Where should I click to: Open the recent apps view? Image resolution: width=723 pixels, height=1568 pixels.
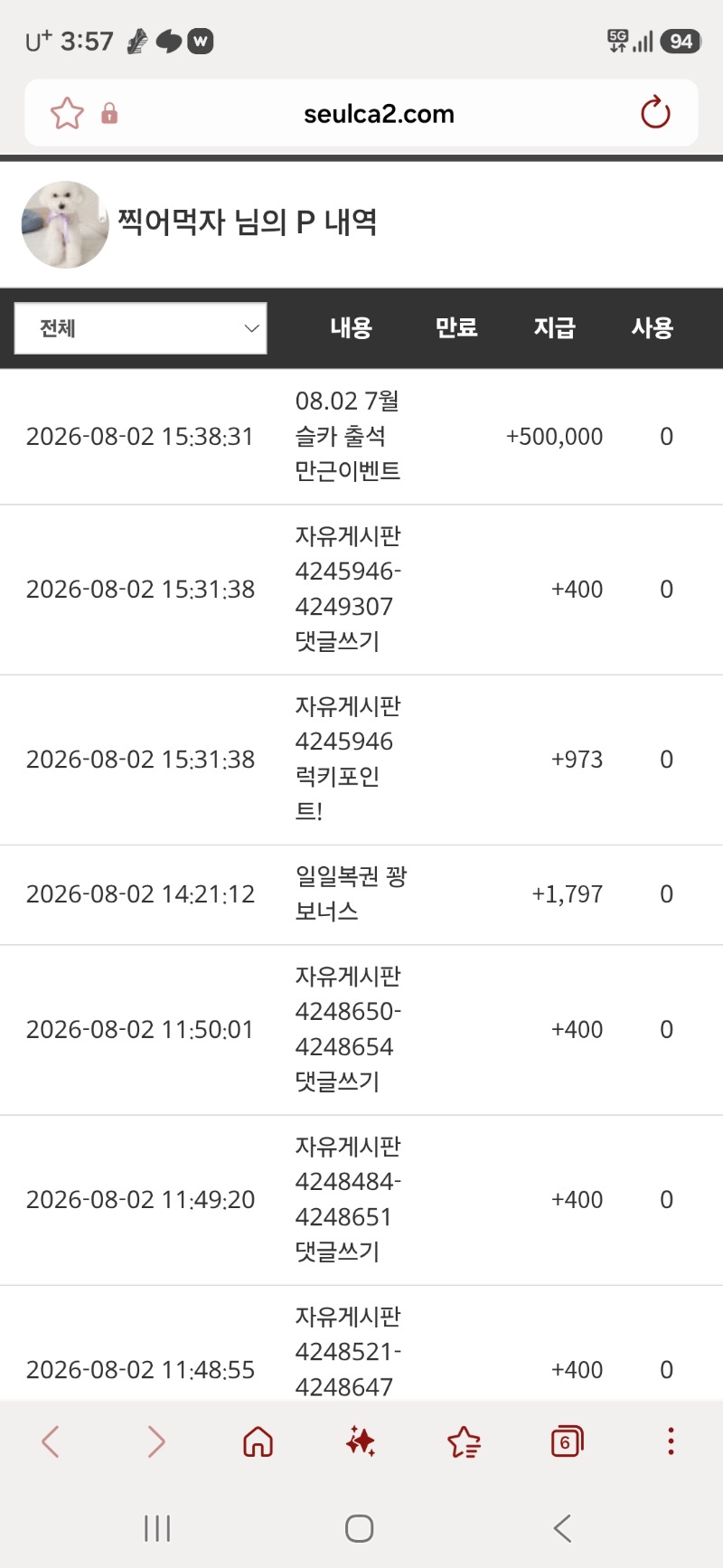pyautogui.click(x=157, y=1528)
